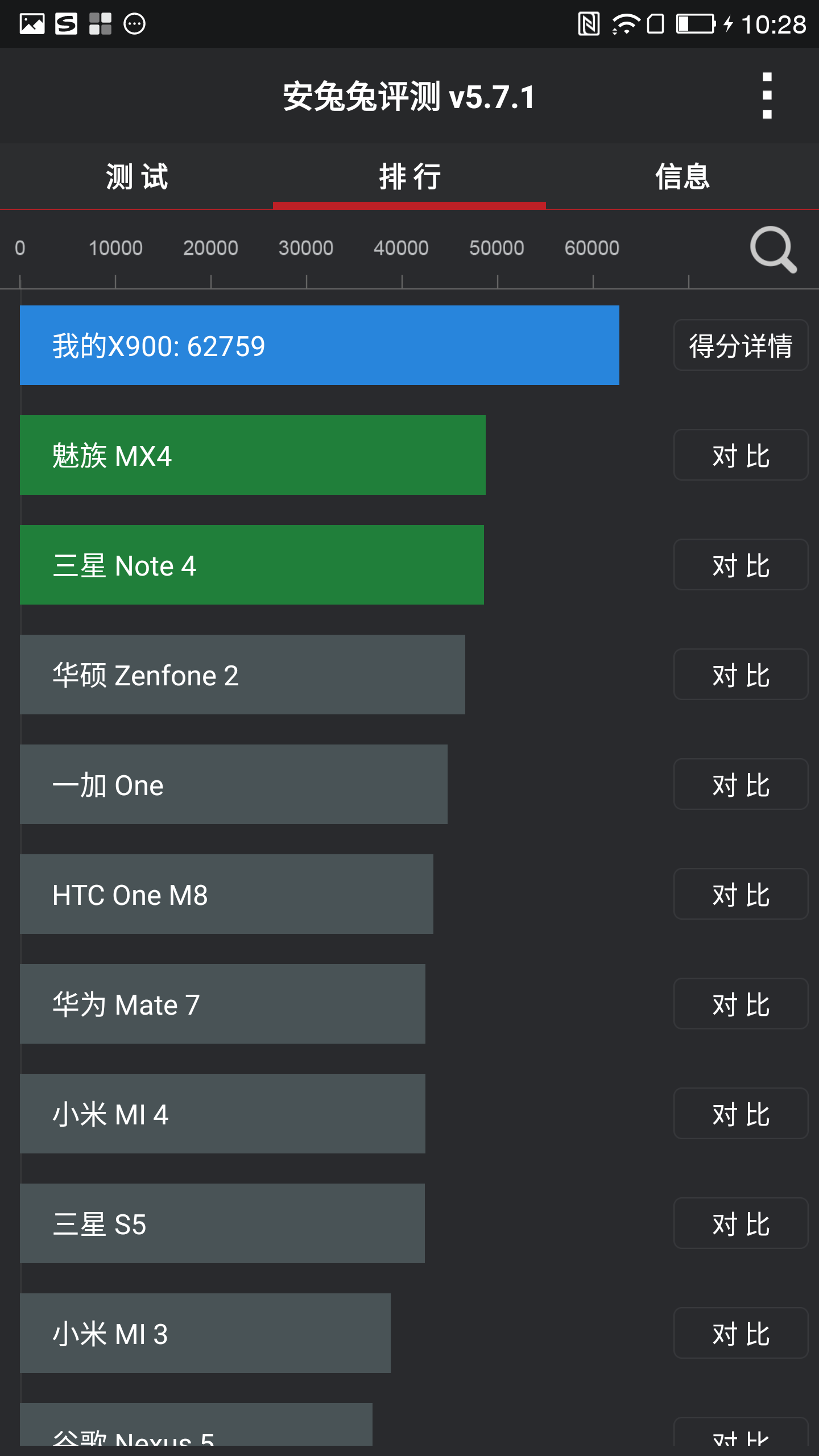819x1456 pixels.
Task: Tap 对比 for 华为 Mate 7
Action: point(741,1004)
